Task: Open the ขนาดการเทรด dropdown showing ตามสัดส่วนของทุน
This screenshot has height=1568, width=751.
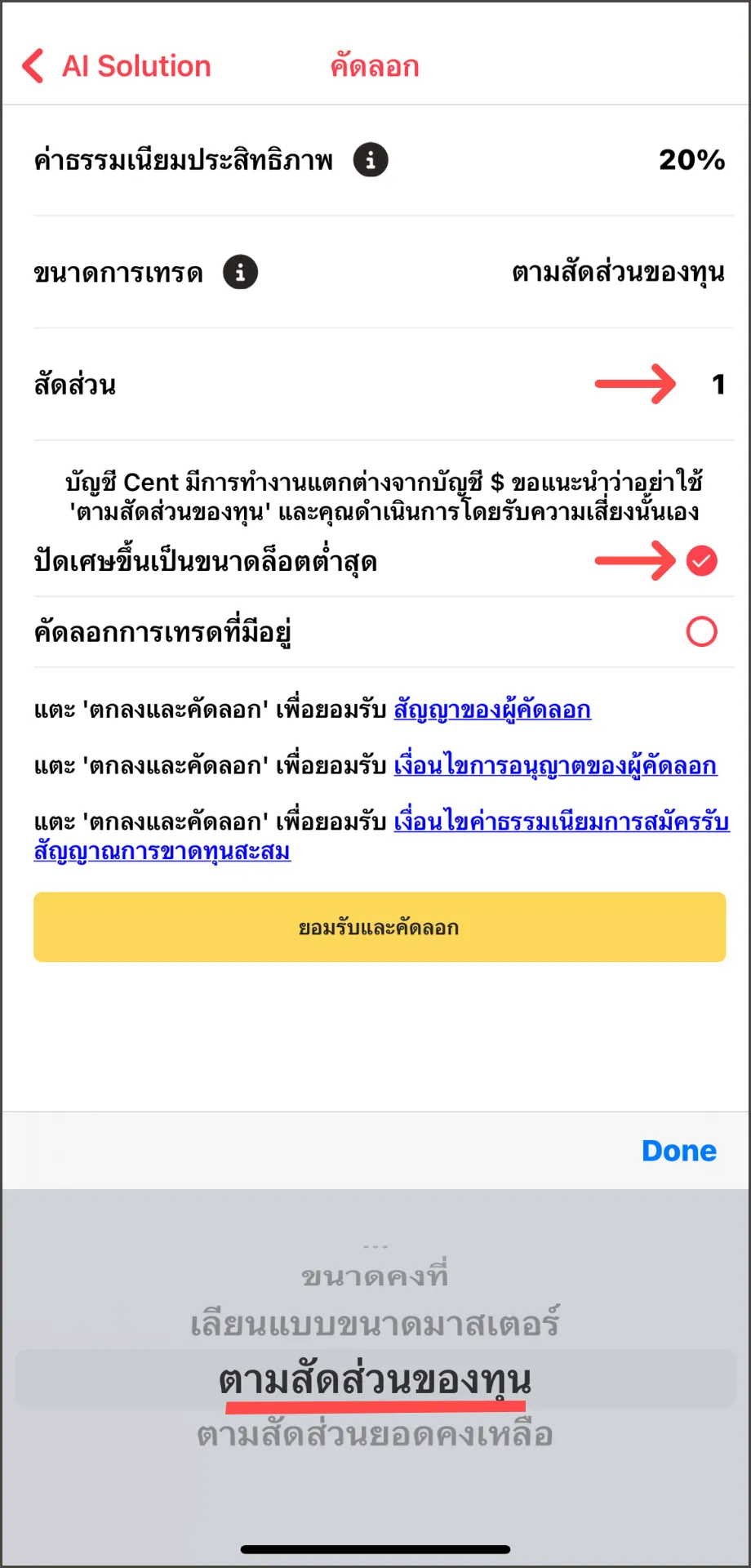Action: coord(618,272)
